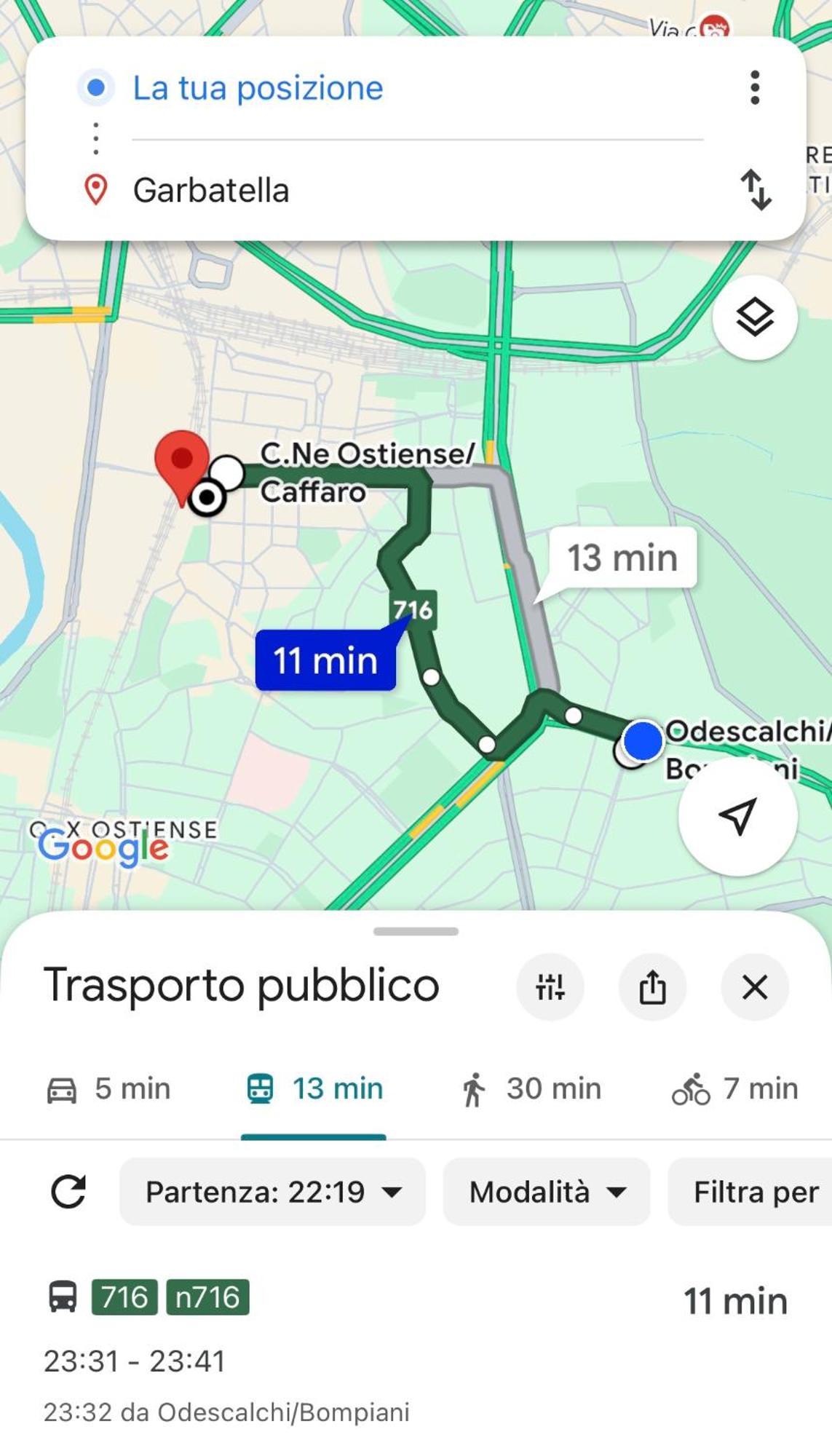832x1456 pixels.
Task: Switch to cycling tab 7 min
Action: (734, 1089)
